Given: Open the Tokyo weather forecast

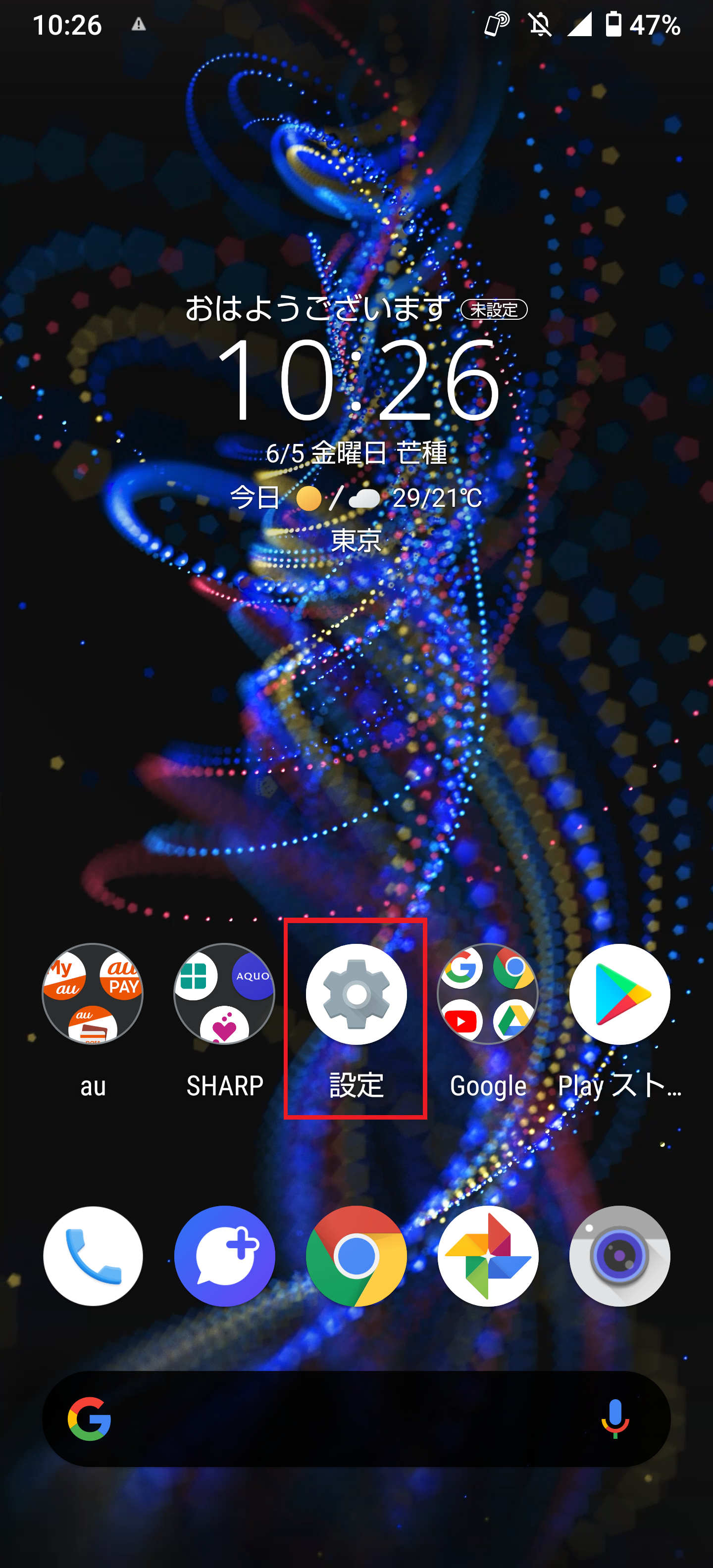Looking at the screenshot, I should click(x=356, y=499).
